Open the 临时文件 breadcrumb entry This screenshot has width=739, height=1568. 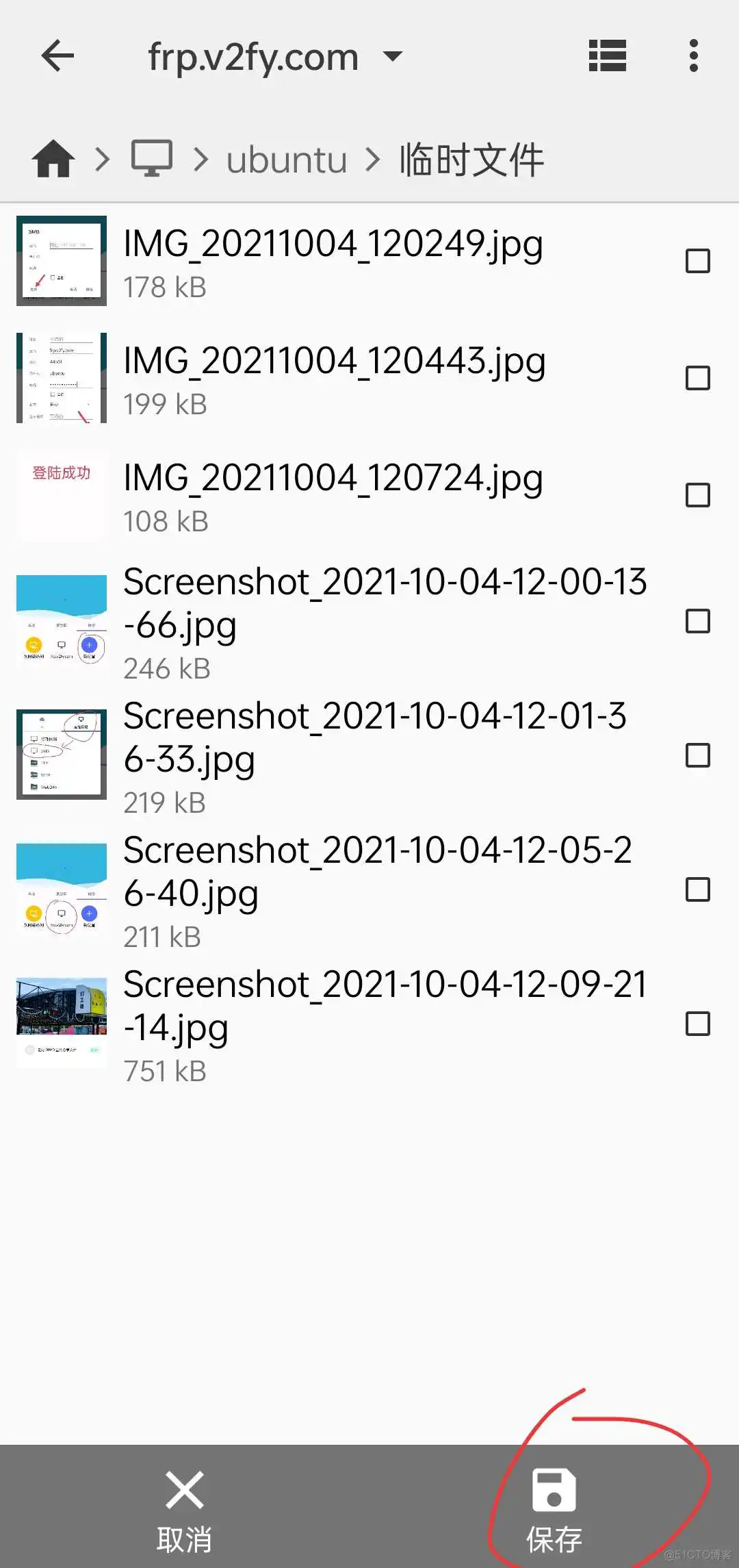[x=471, y=158]
